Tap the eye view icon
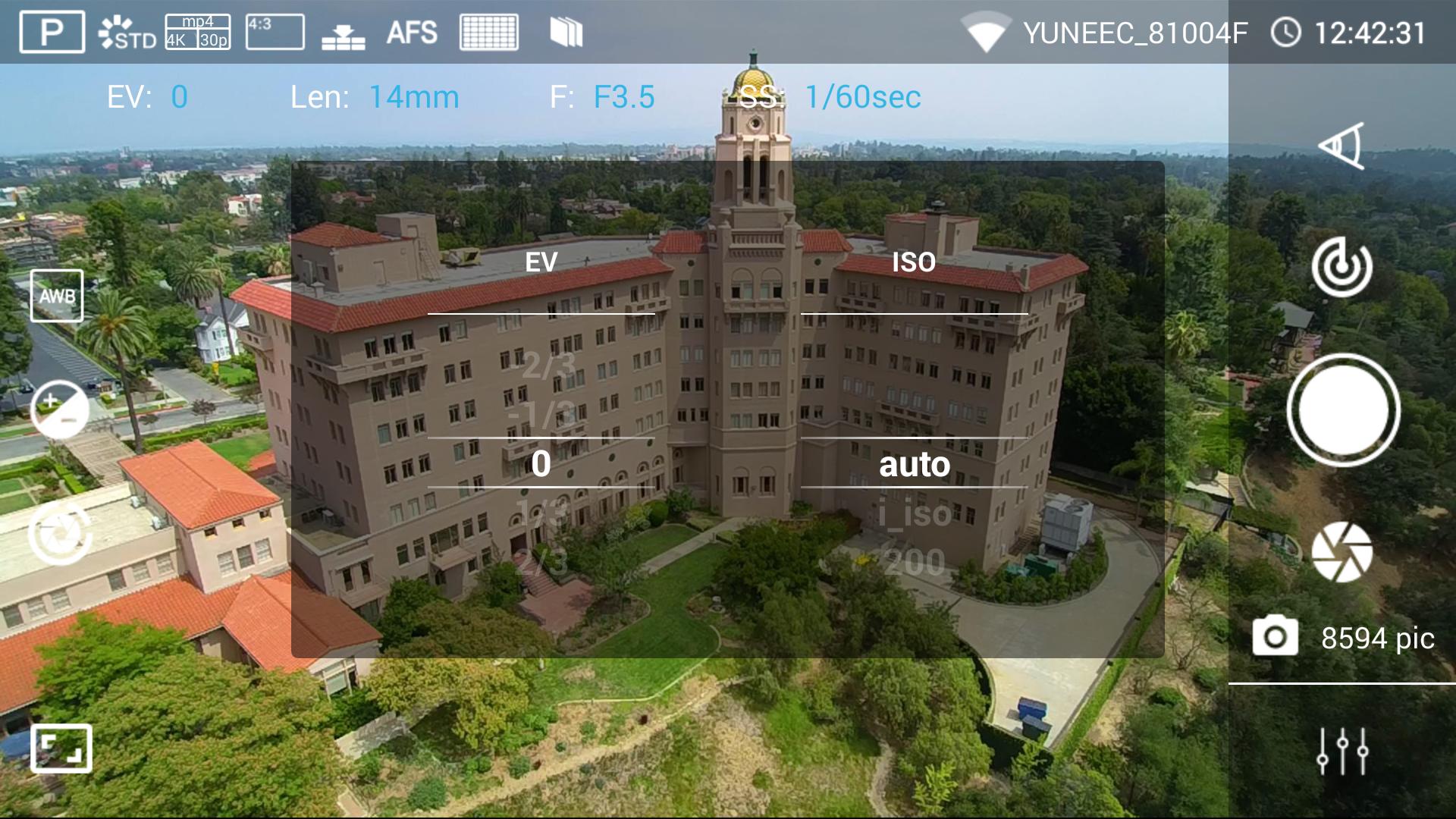Image resolution: width=1456 pixels, height=819 pixels. pos(1342,146)
